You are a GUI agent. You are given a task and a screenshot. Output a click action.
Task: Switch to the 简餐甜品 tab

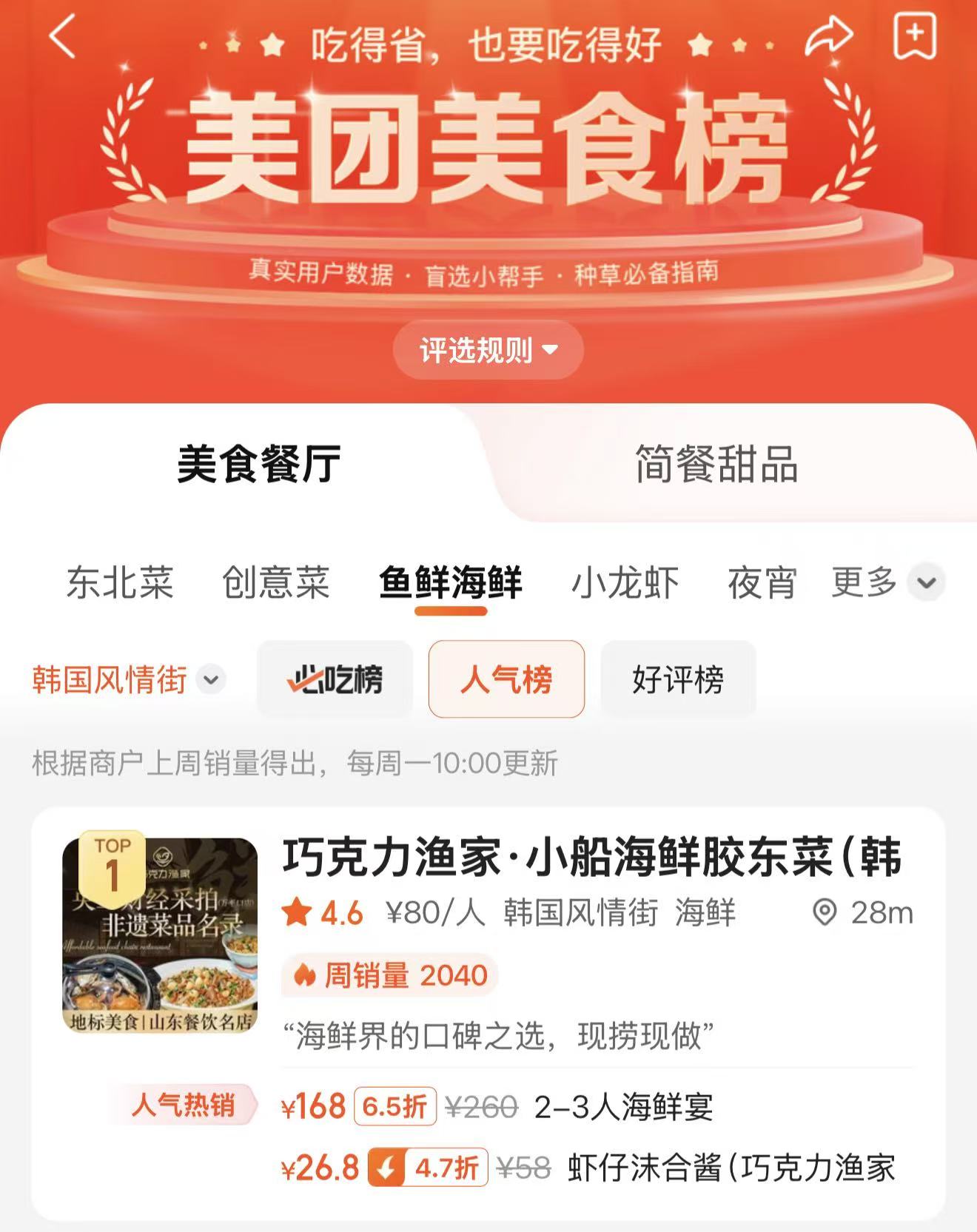(x=716, y=465)
